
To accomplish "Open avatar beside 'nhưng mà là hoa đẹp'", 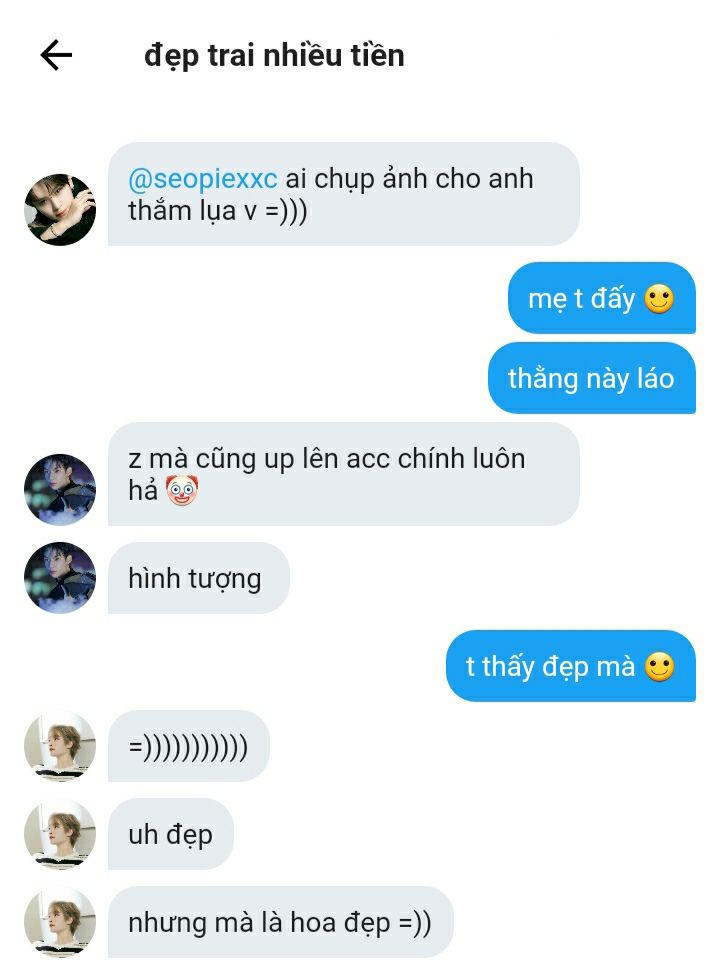I will coord(60,922).
